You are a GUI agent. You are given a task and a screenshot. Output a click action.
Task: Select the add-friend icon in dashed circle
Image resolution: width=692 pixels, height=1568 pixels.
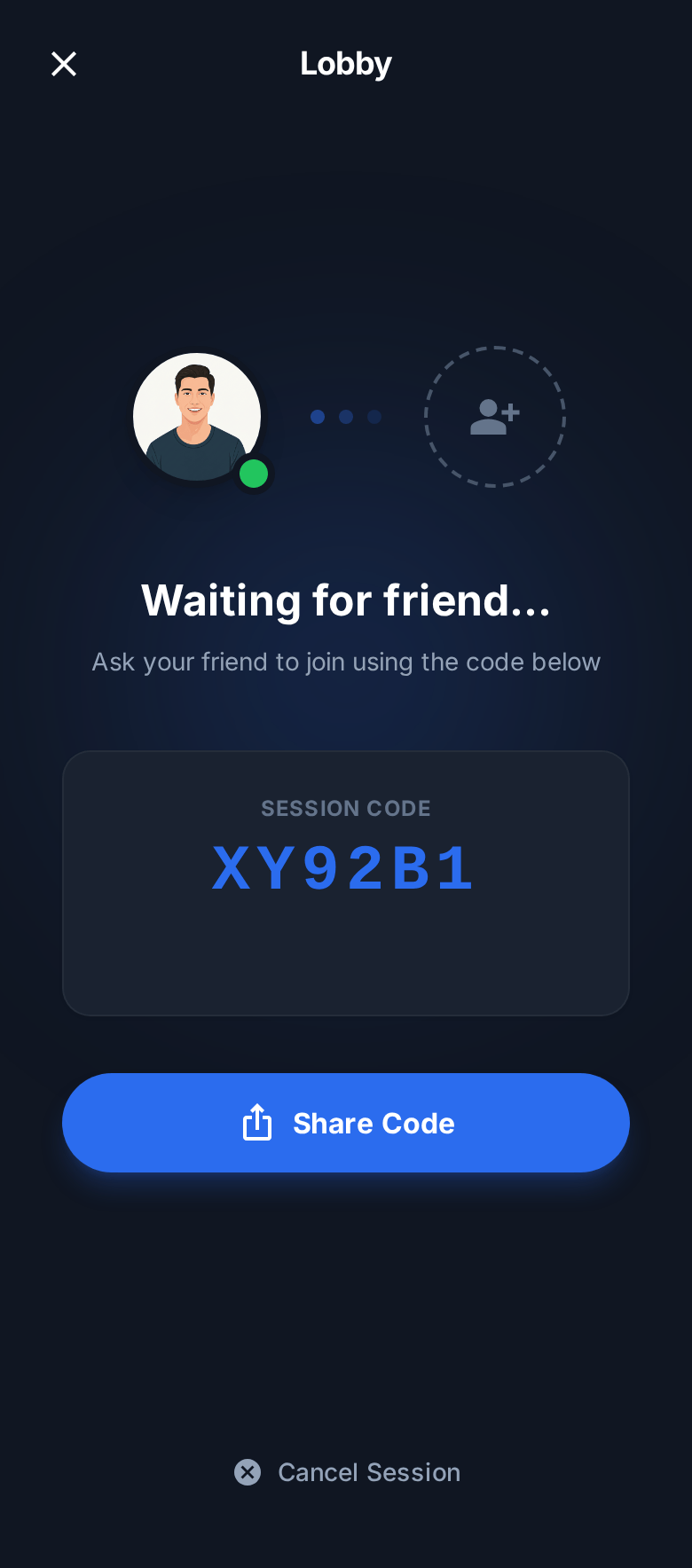click(494, 417)
